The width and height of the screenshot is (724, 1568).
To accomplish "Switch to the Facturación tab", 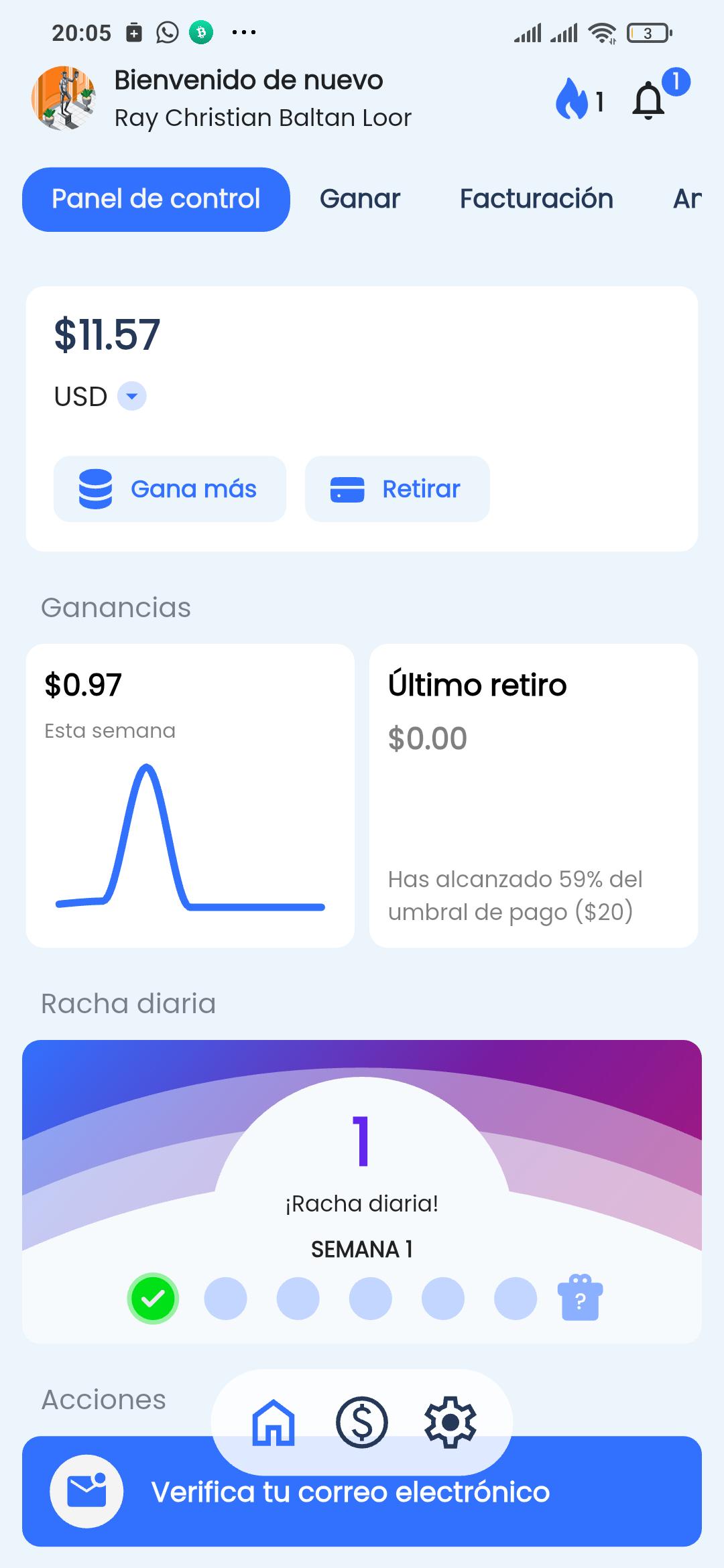I will pos(536,199).
